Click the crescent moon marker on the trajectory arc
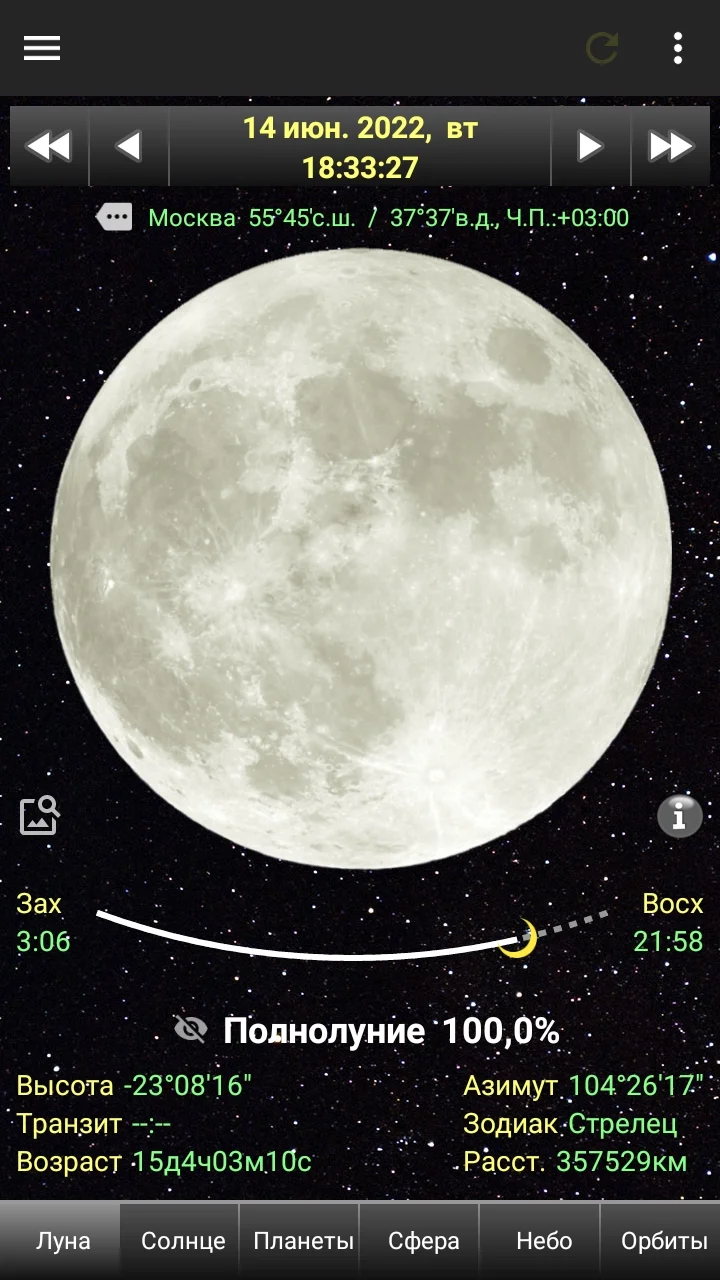Image resolution: width=720 pixels, height=1280 pixels. click(522, 938)
